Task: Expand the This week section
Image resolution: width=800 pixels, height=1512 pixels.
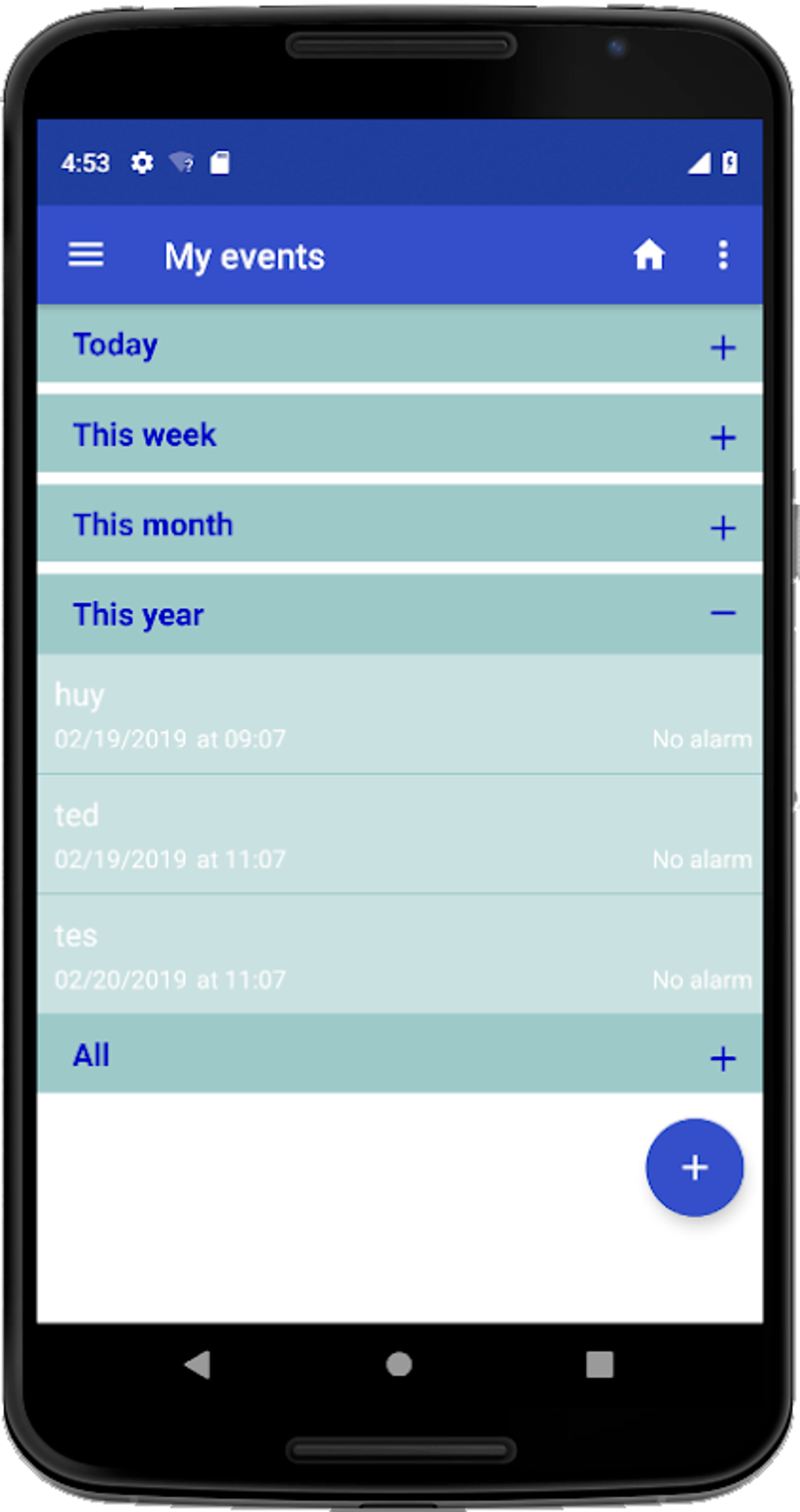Action: (722, 437)
